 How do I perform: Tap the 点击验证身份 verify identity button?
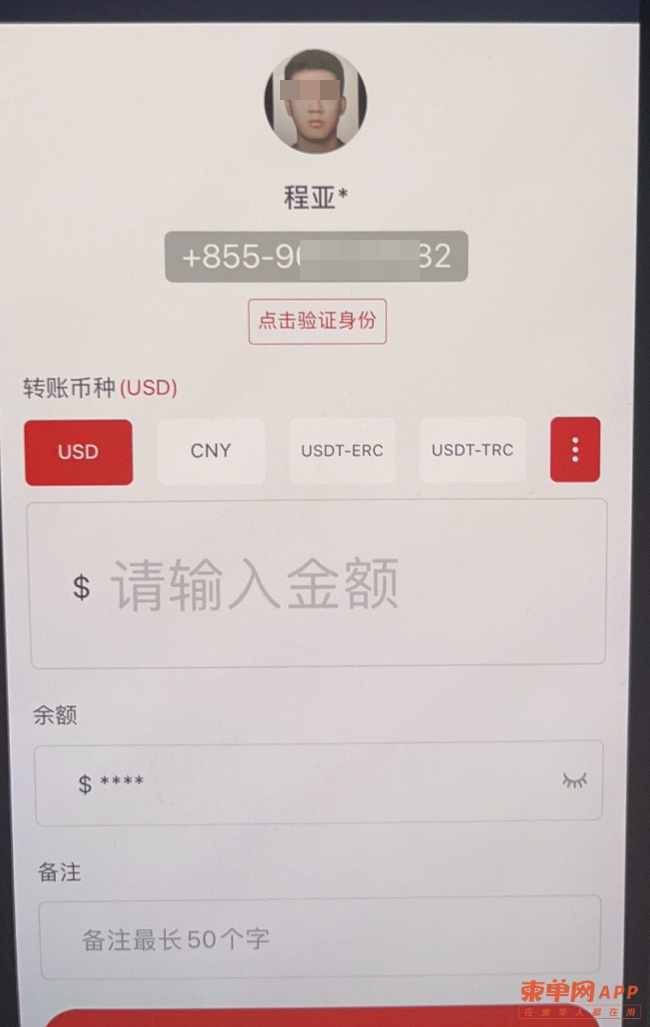click(317, 321)
